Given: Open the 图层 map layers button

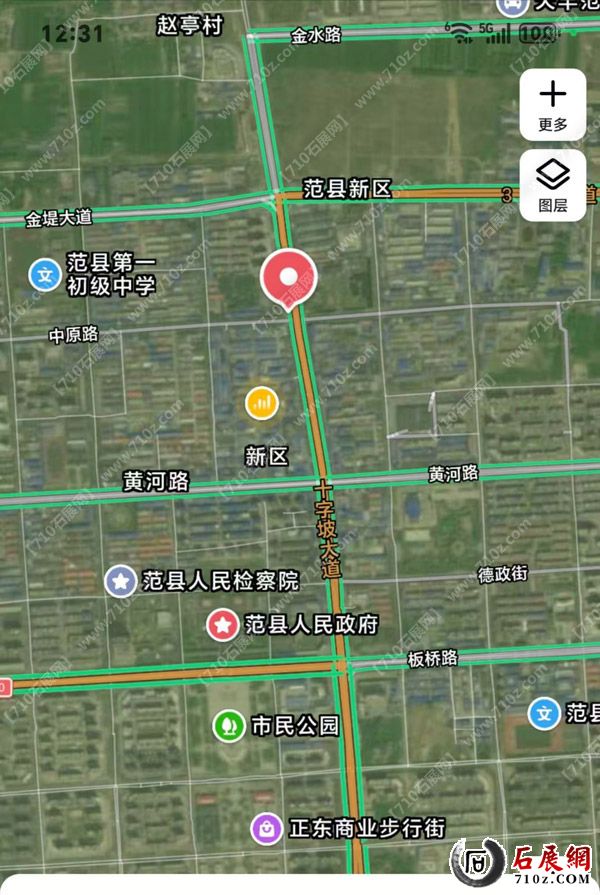Looking at the screenshot, I should [x=552, y=185].
